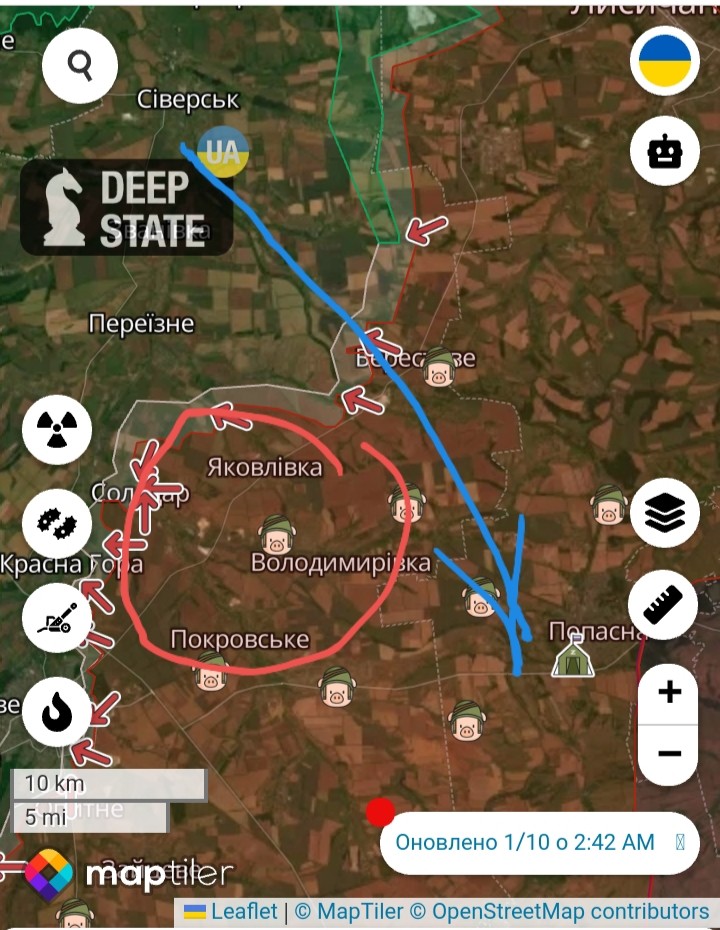Open the Leaflet attribution link
The height and width of the screenshot is (930, 720).
pos(244,911)
